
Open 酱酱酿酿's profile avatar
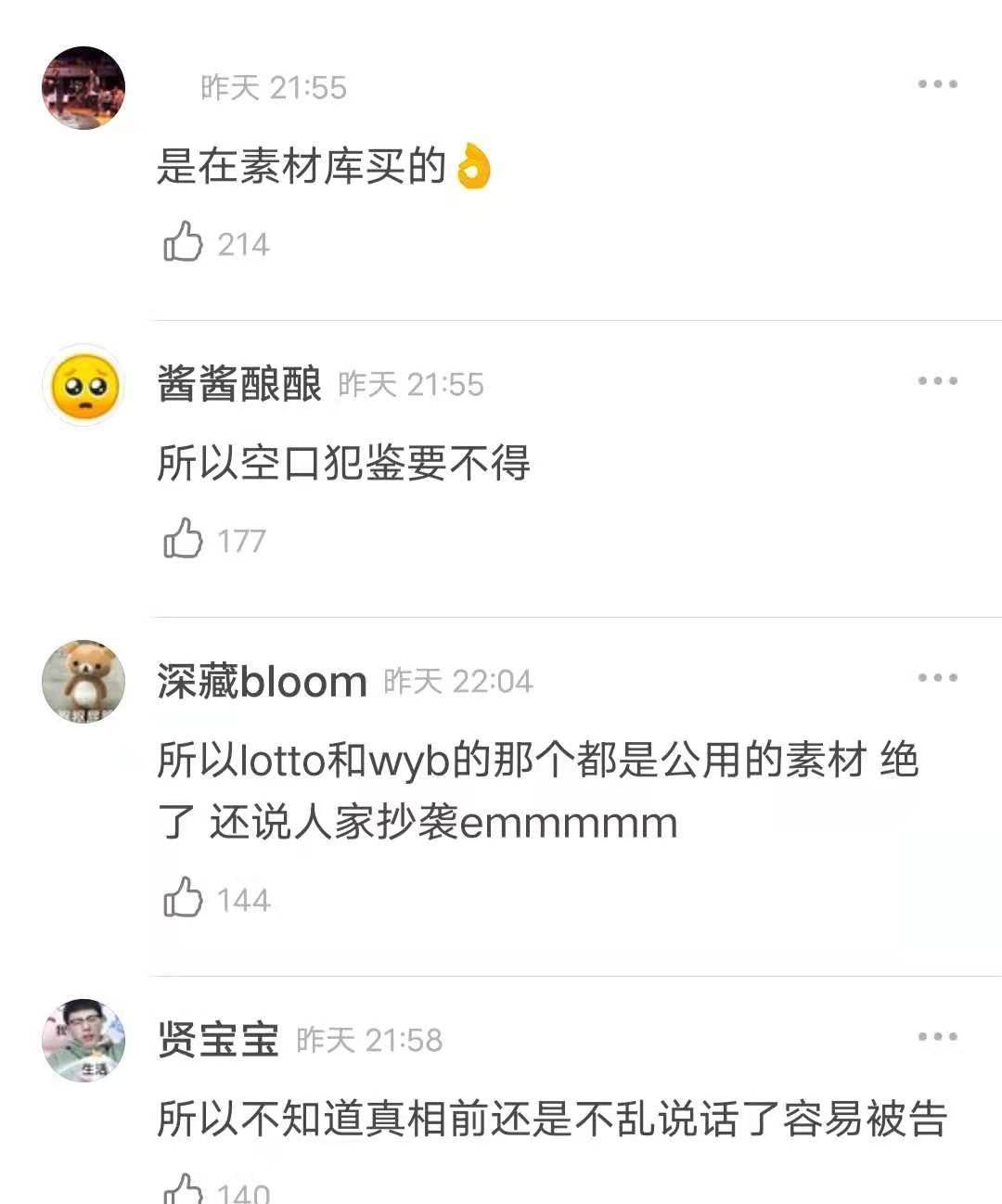83,388
